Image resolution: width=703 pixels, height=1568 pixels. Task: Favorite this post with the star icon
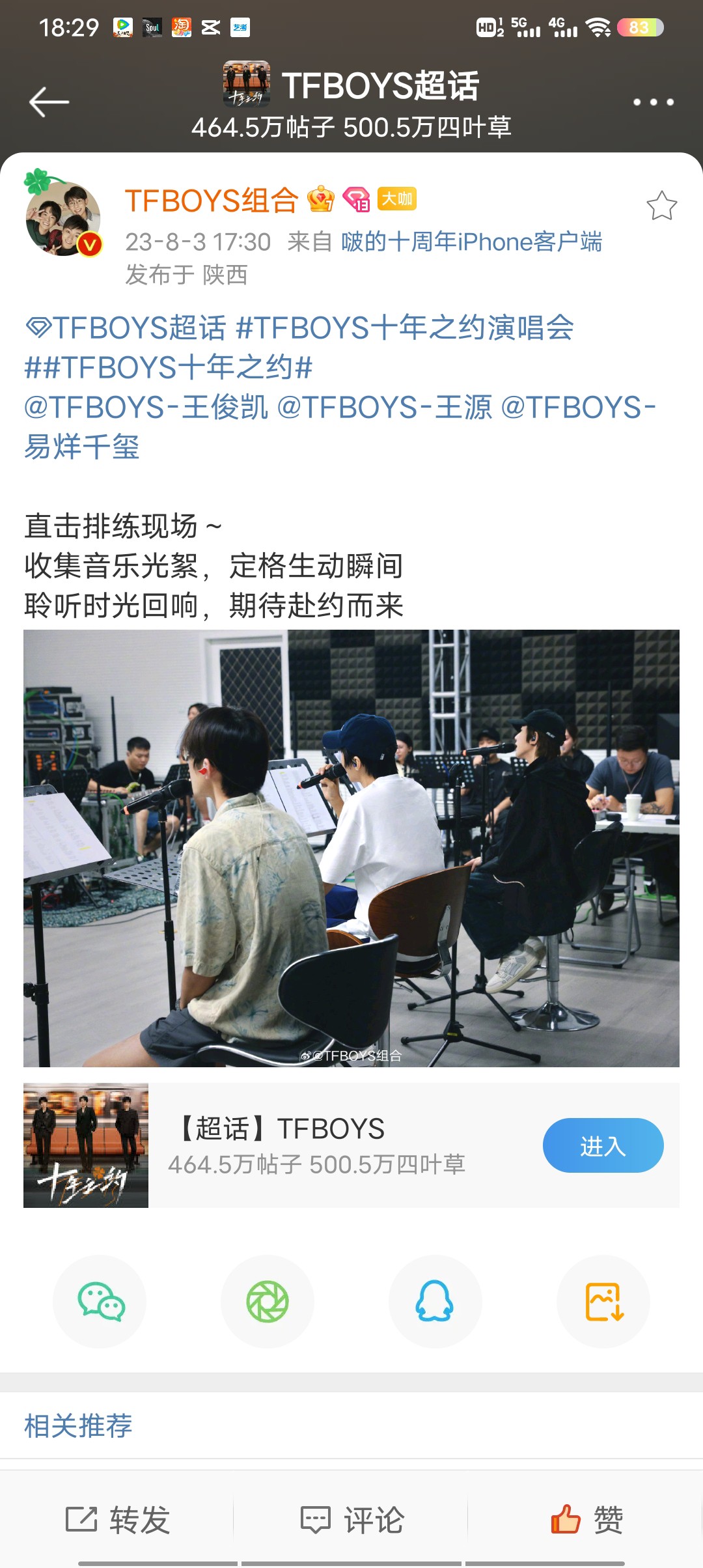tap(661, 205)
